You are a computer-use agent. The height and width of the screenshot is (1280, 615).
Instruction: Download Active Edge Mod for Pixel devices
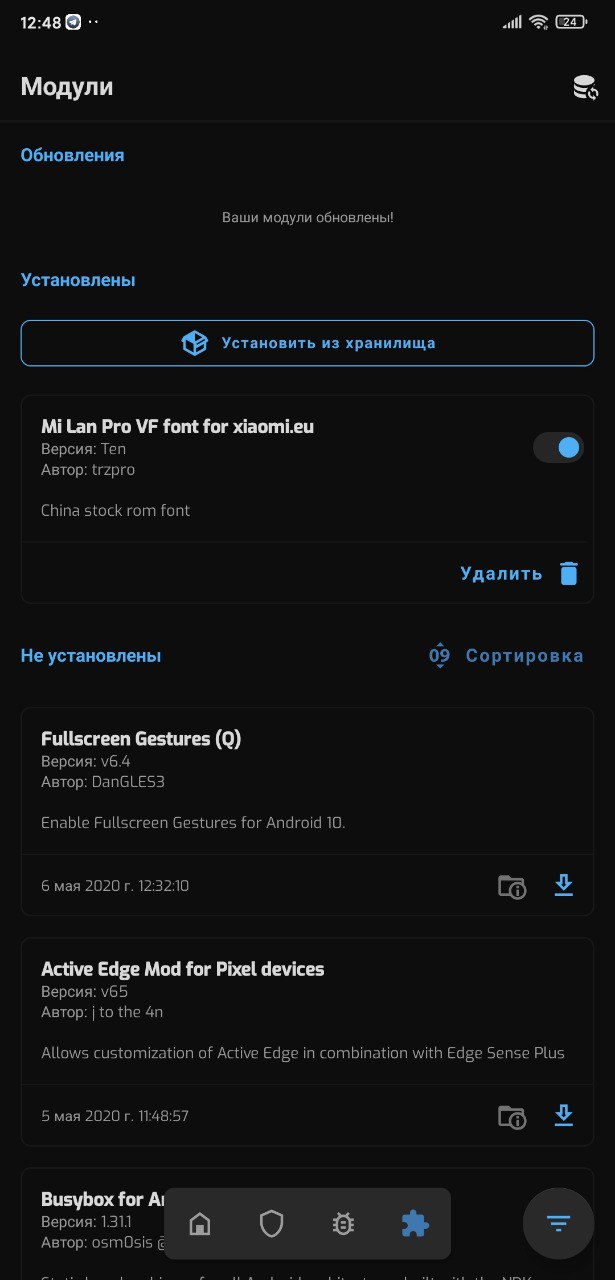coord(564,1116)
